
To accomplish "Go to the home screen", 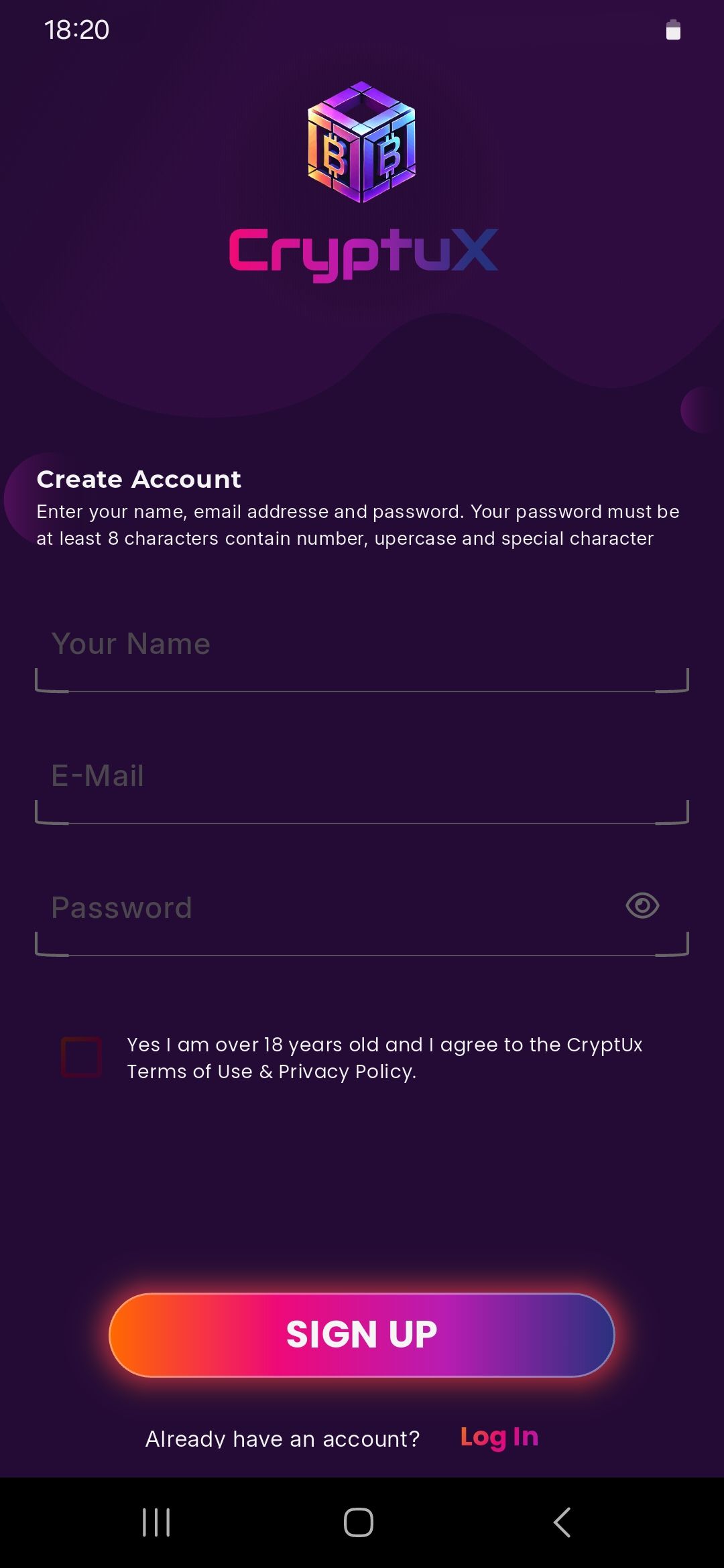I will 359,1522.
